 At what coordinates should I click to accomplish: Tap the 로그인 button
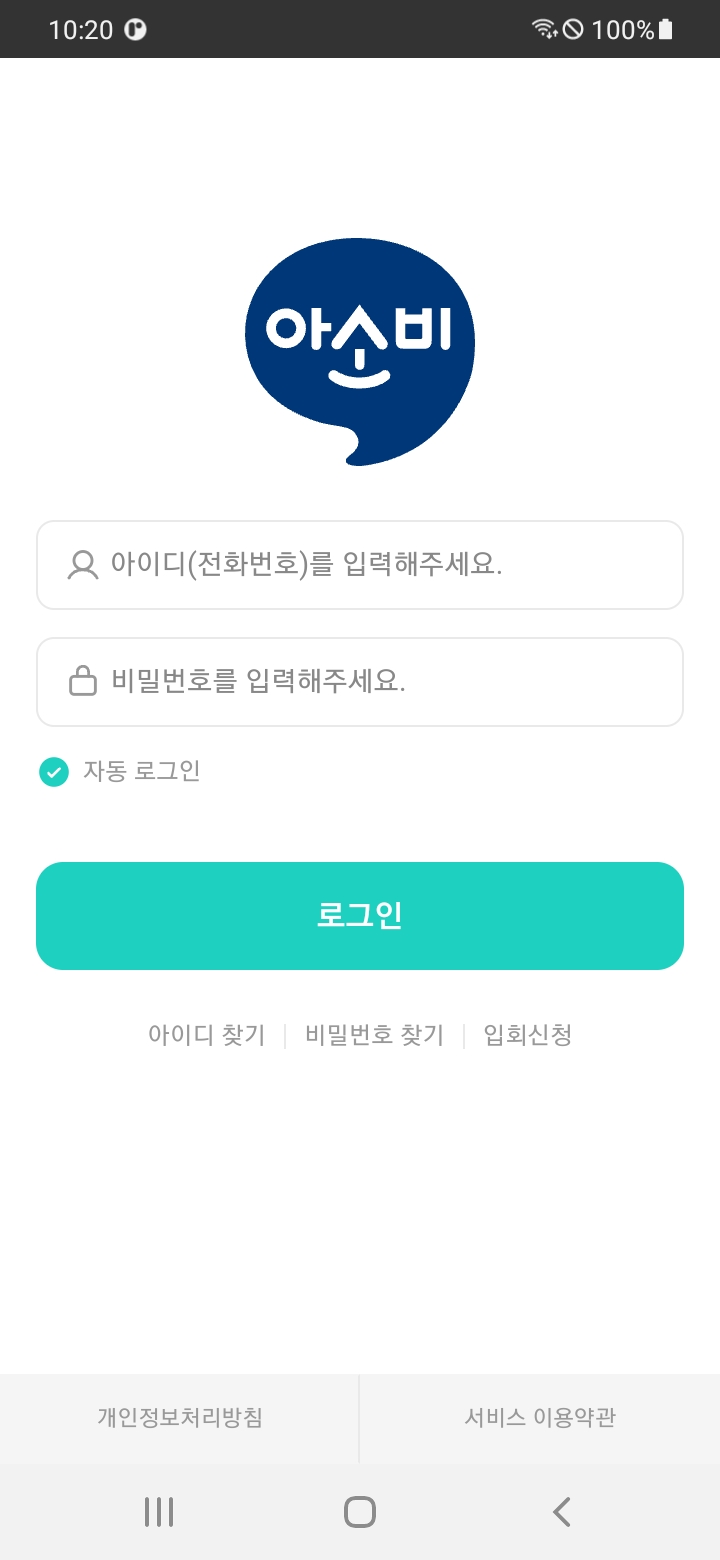click(x=360, y=916)
